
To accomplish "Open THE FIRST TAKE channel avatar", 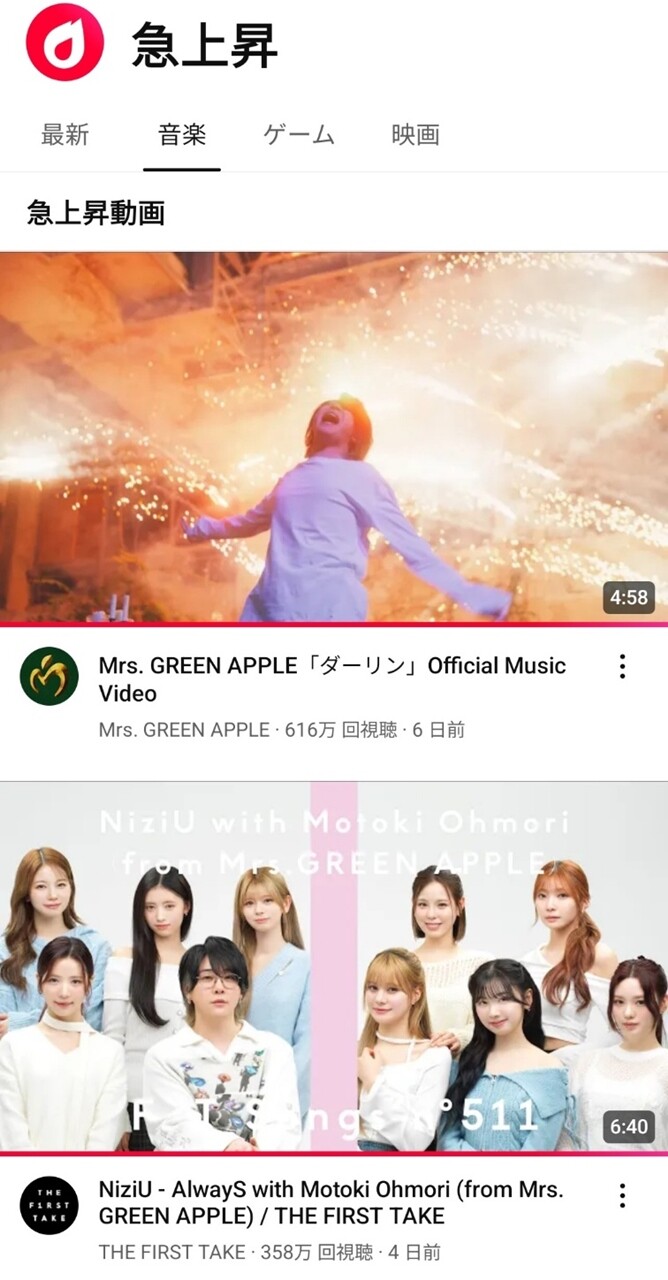I will pyautogui.click(x=49, y=1205).
